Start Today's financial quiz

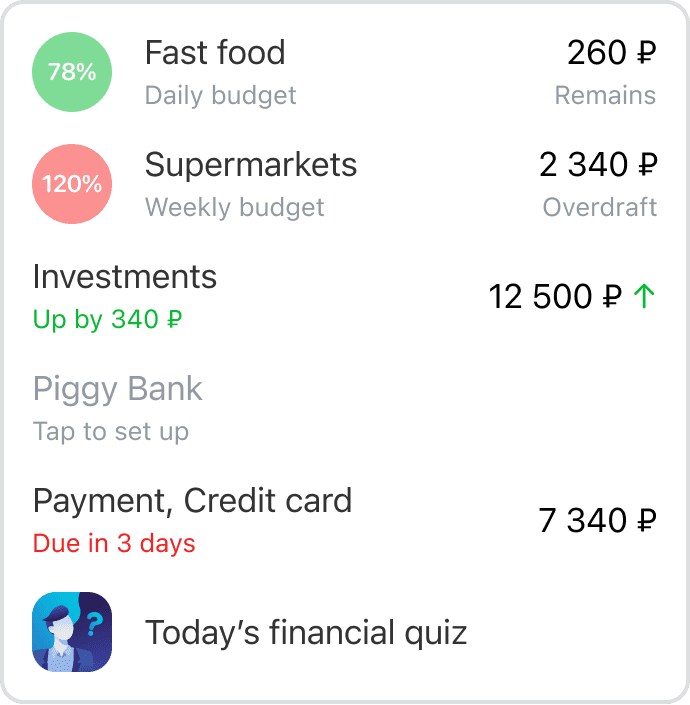pyautogui.click(x=305, y=632)
